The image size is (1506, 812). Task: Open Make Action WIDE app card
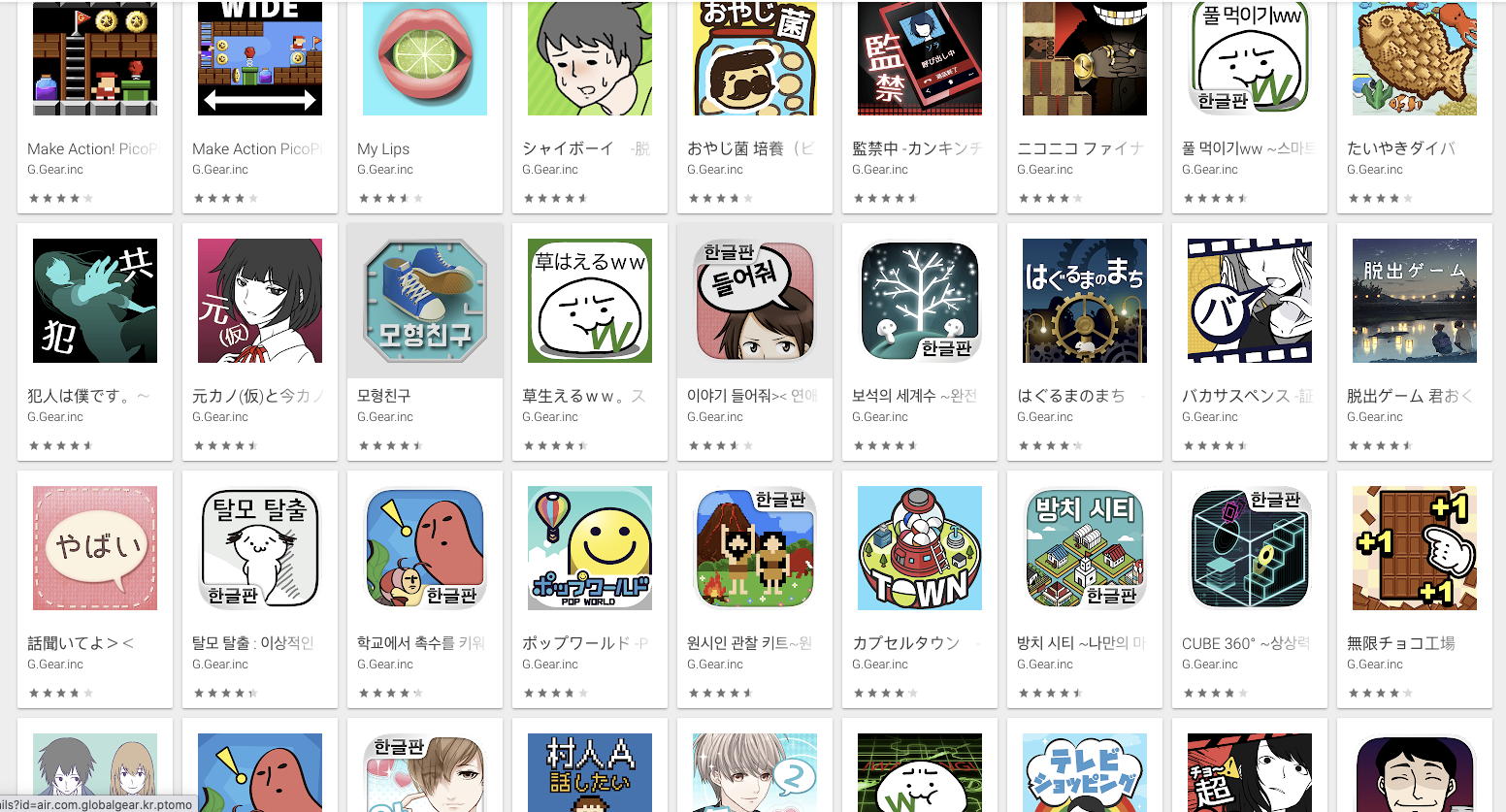259,60
